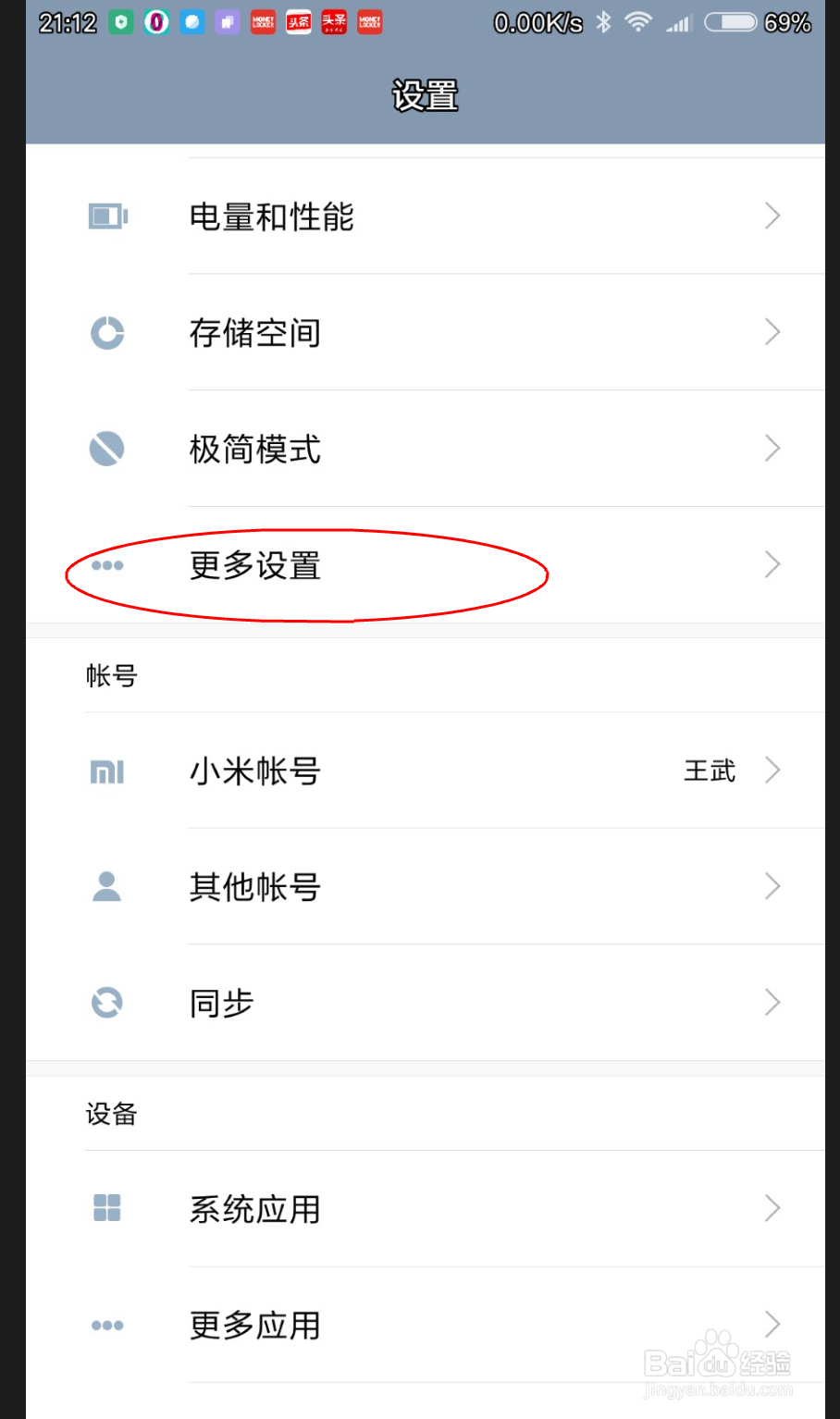Tap the ellipsis icon beside 更多设置
Viewport: 840px width, 1419px height.
click(106, 565)
